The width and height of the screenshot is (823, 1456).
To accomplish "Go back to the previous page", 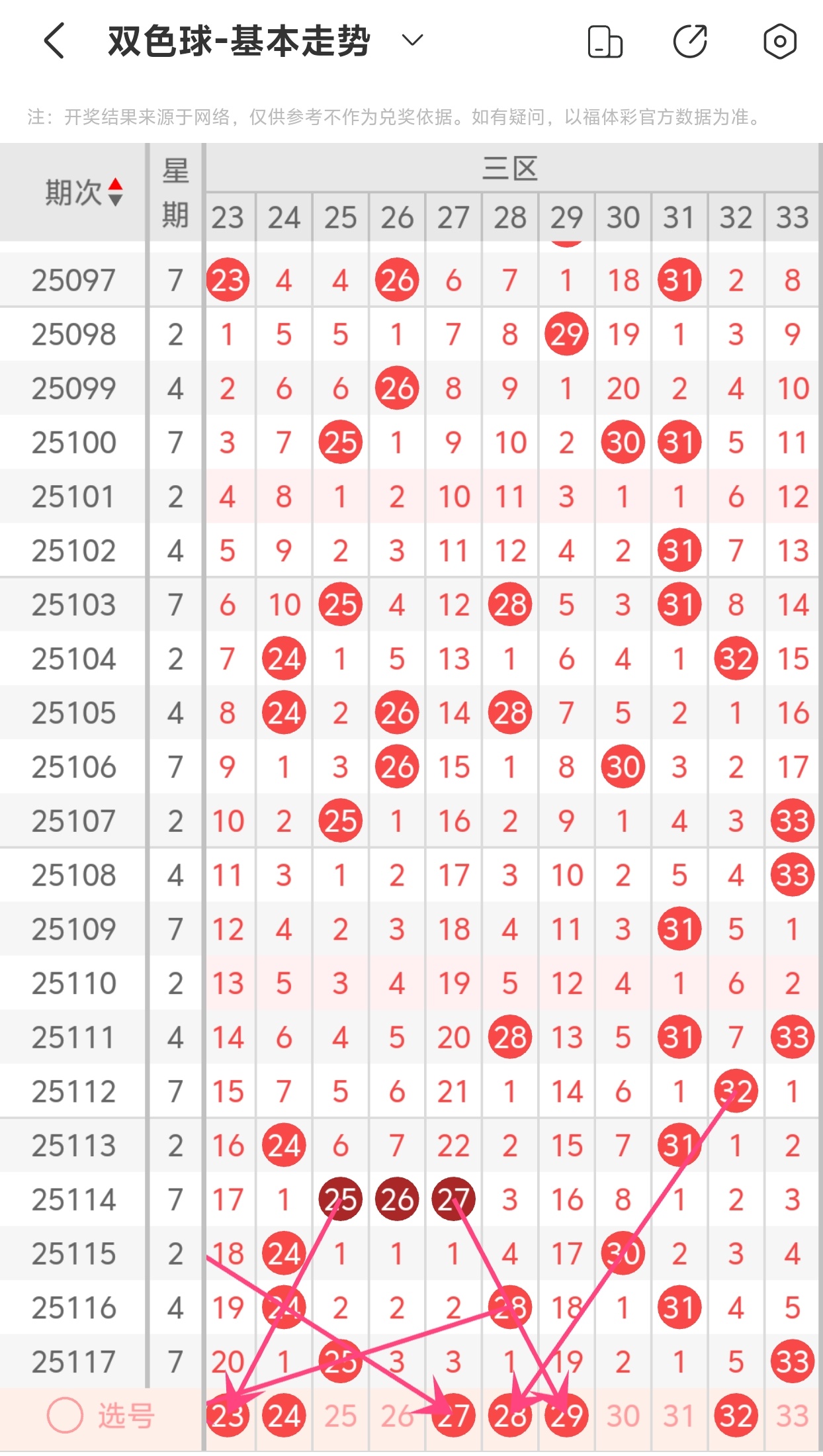I will click(x=54, y=41).
